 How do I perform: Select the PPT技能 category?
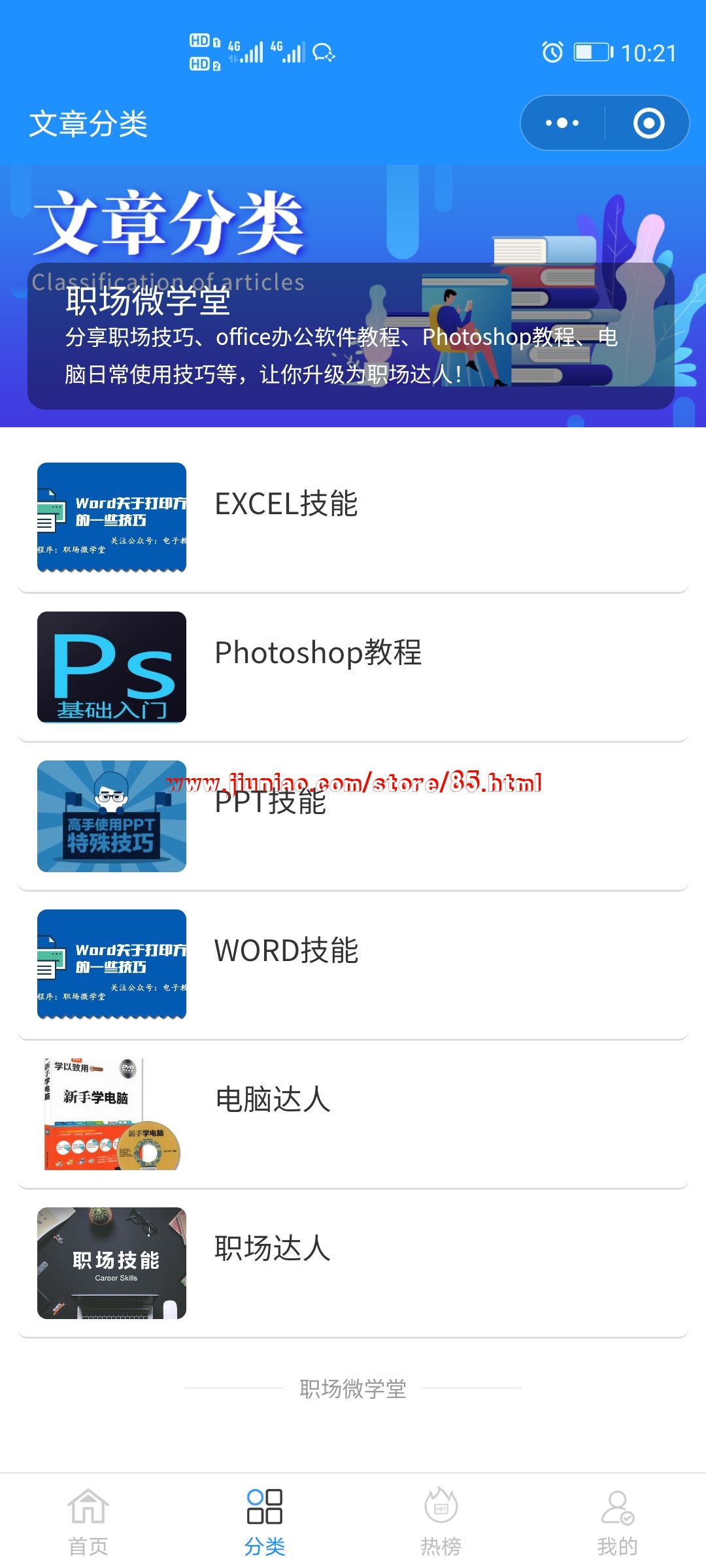pyautogui.click(x=353, y=815)
